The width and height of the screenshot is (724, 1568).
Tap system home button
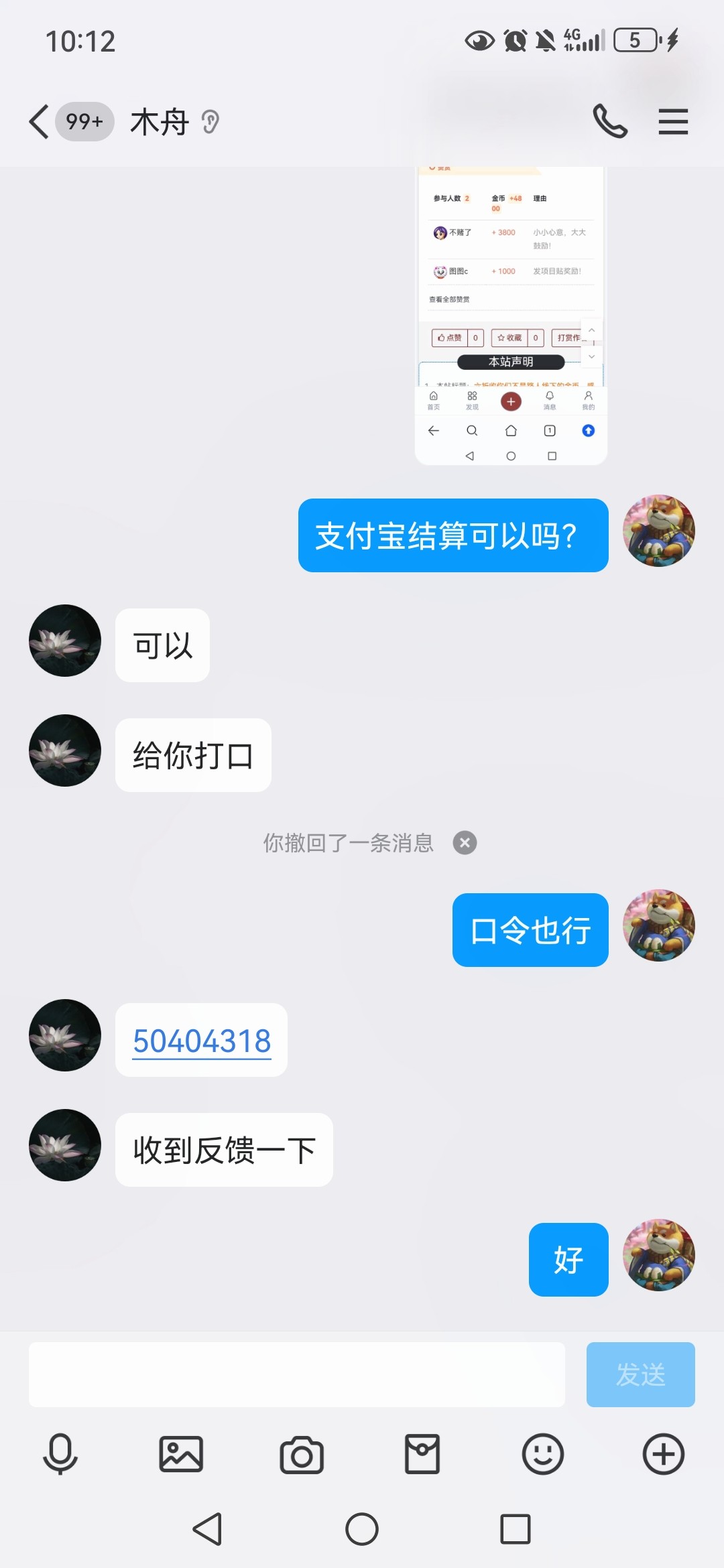[x=362, y=1529]
